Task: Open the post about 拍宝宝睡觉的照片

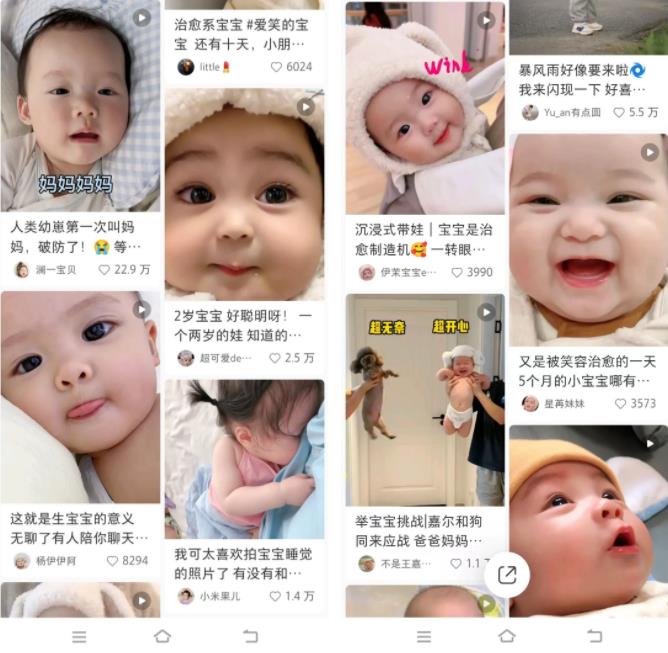Action: click(x=244, y=458)
